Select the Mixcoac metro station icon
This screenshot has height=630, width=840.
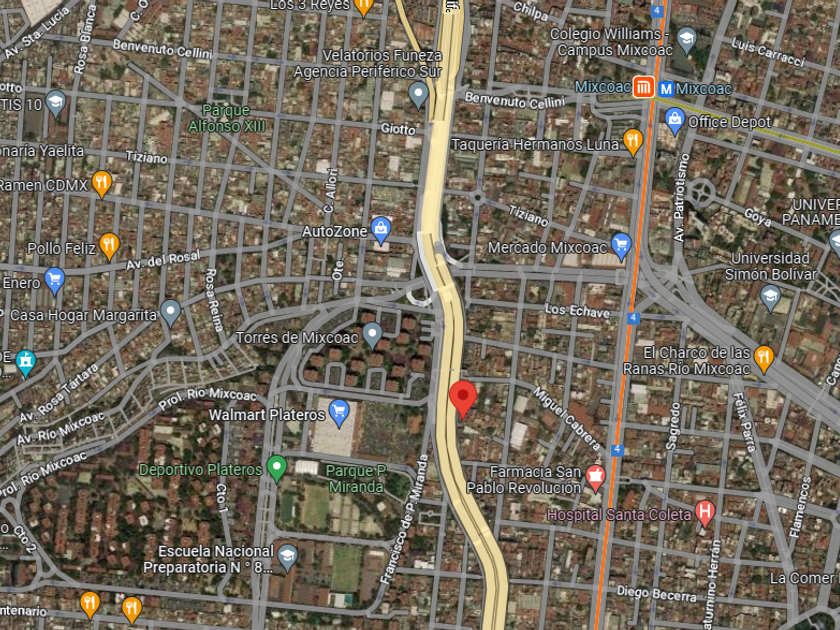click(643, 87)
